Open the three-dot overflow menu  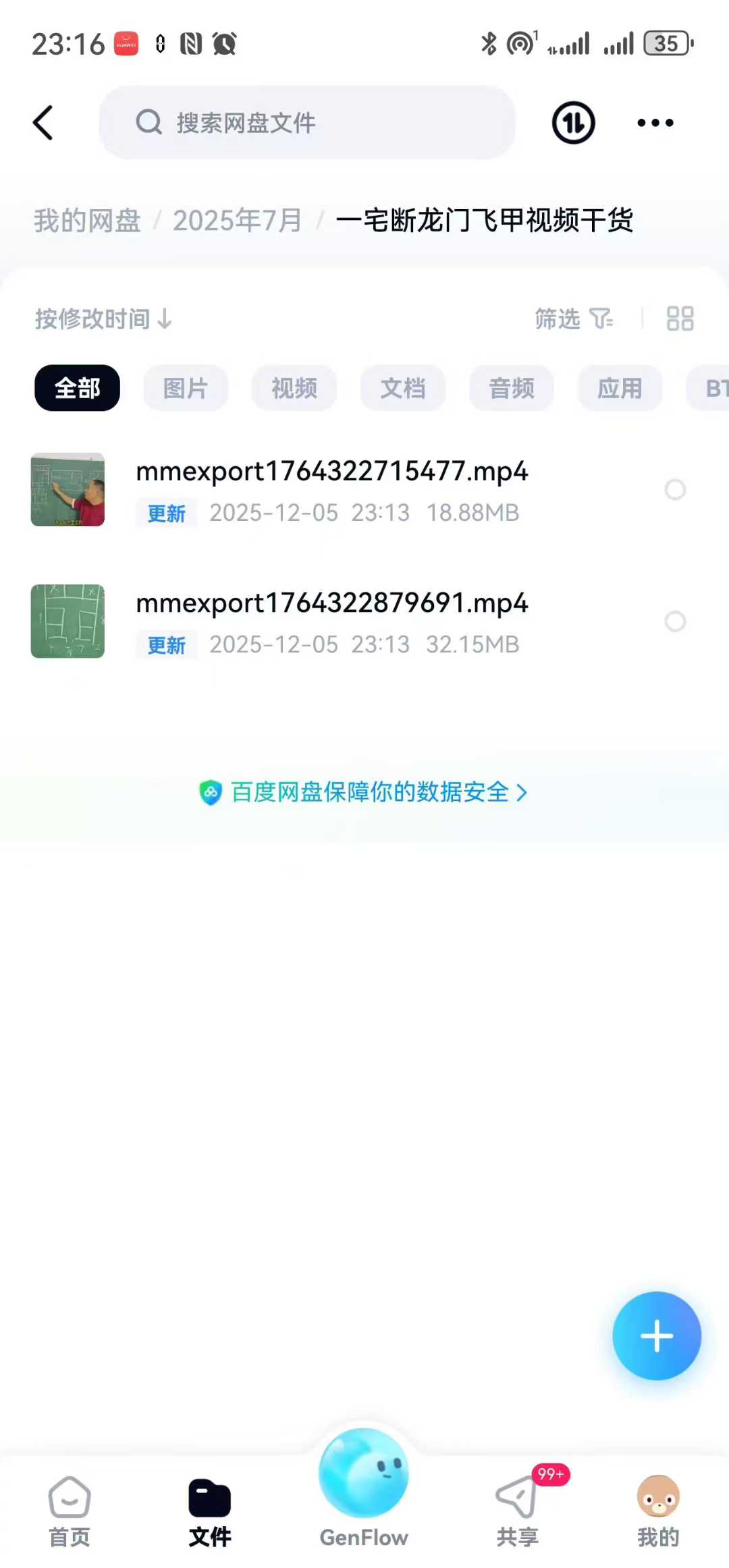[x=655, y=123]
